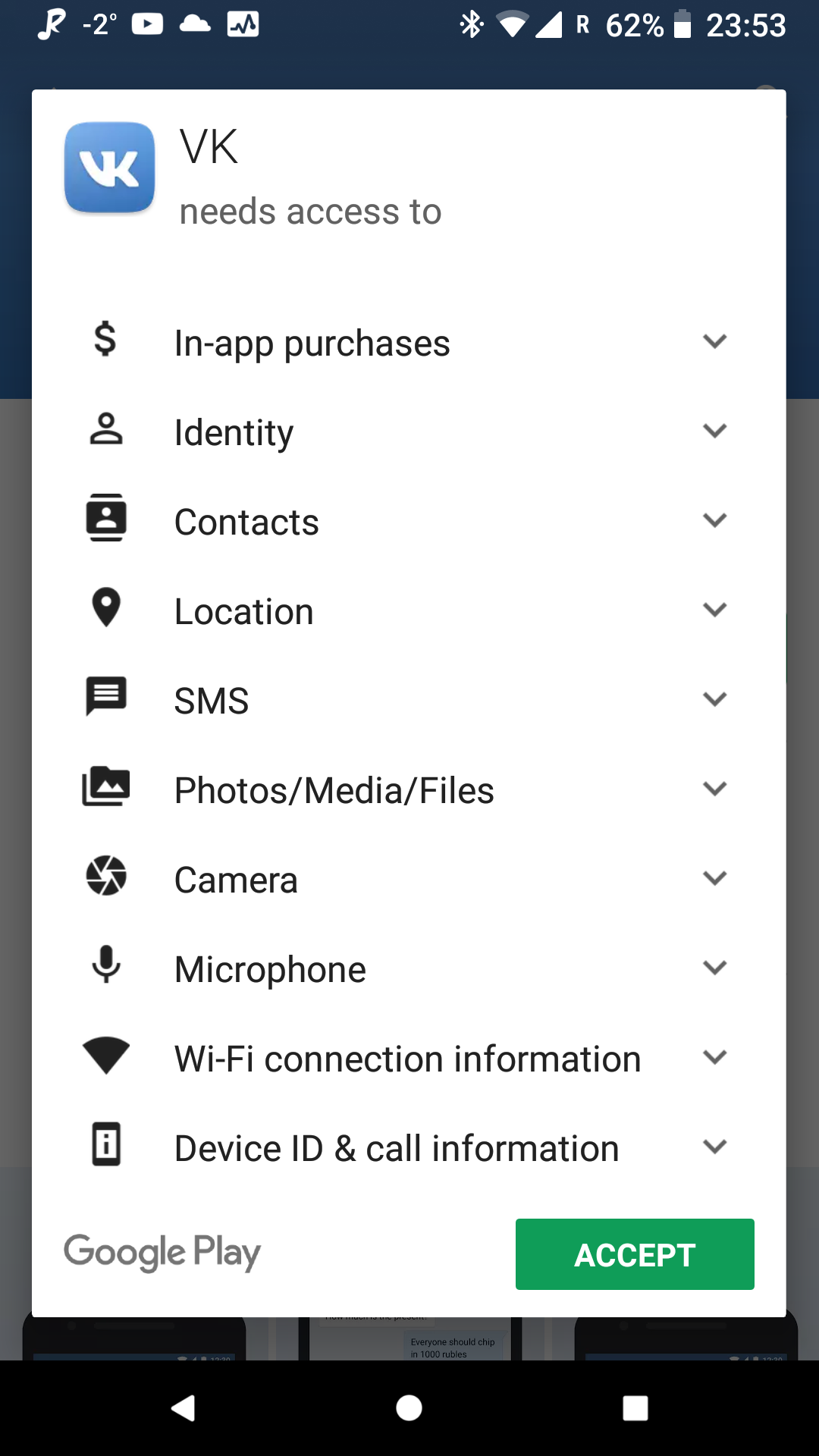The width and height of the screenshot is (819, 1456).
Task: Expand In-app purchases permission details
Action: pos(714,342)
